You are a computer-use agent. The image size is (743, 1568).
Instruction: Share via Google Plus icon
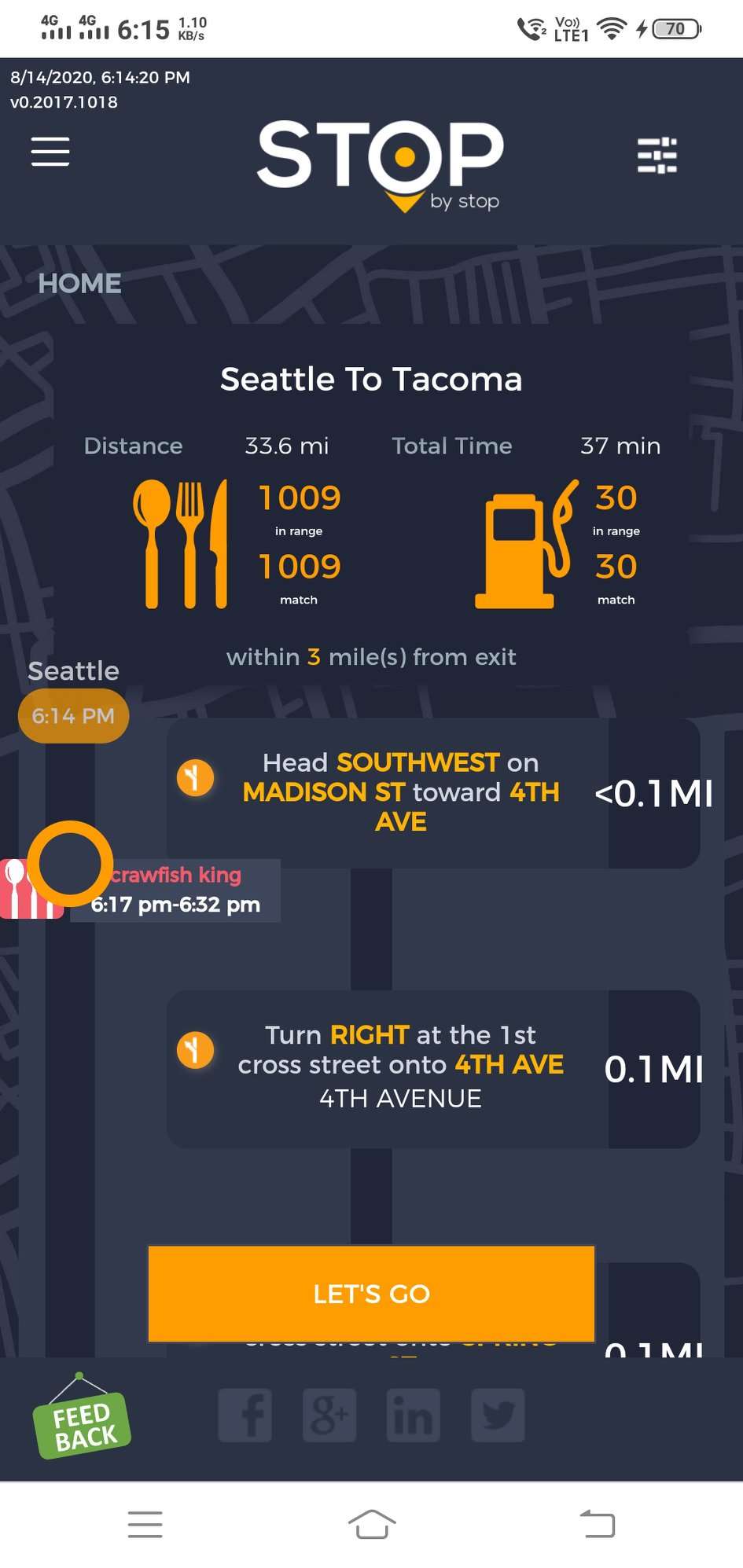[x=329, y=1415]
